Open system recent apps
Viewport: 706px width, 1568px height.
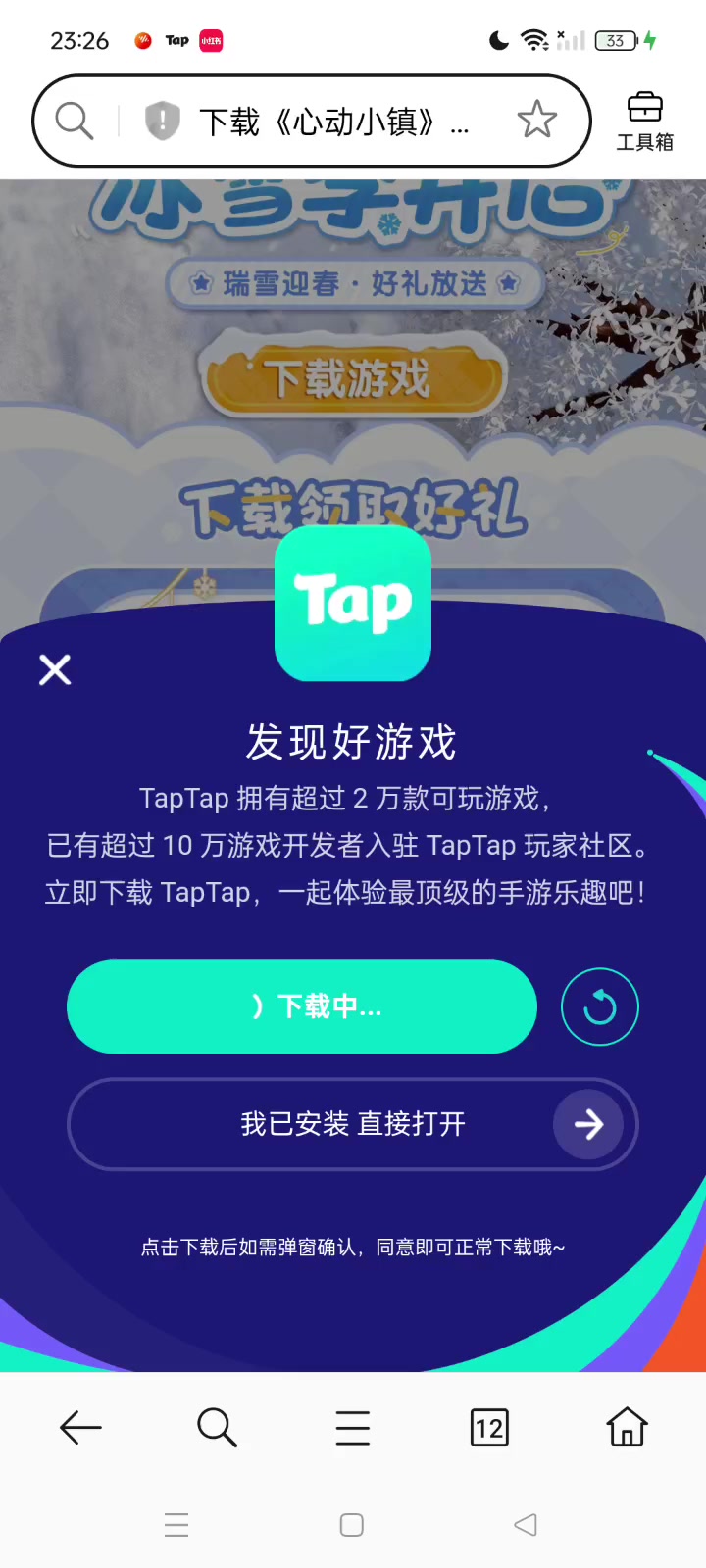click(x=176, y=1525)
